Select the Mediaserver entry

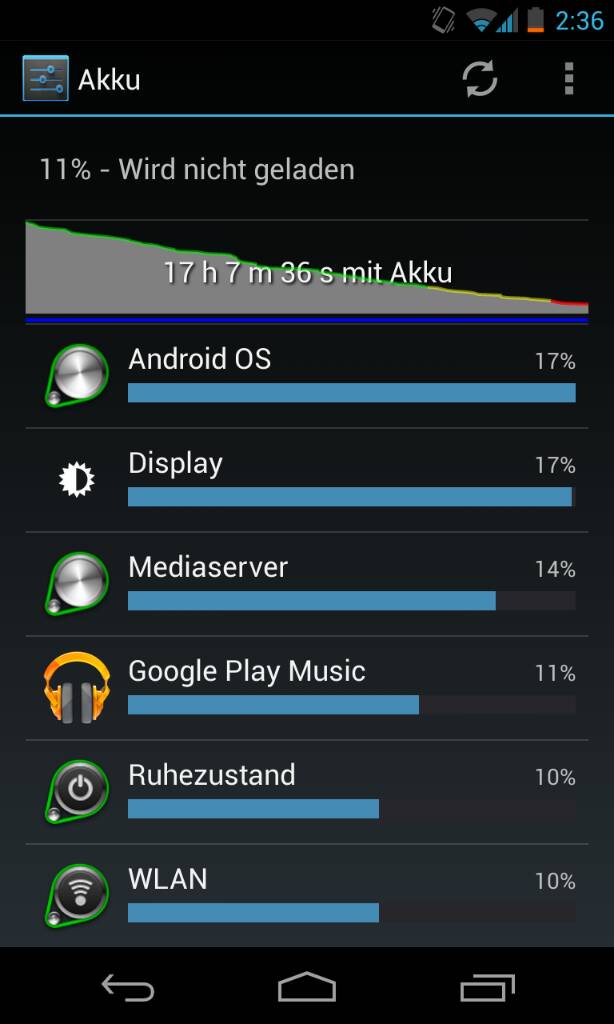point(307,584)
